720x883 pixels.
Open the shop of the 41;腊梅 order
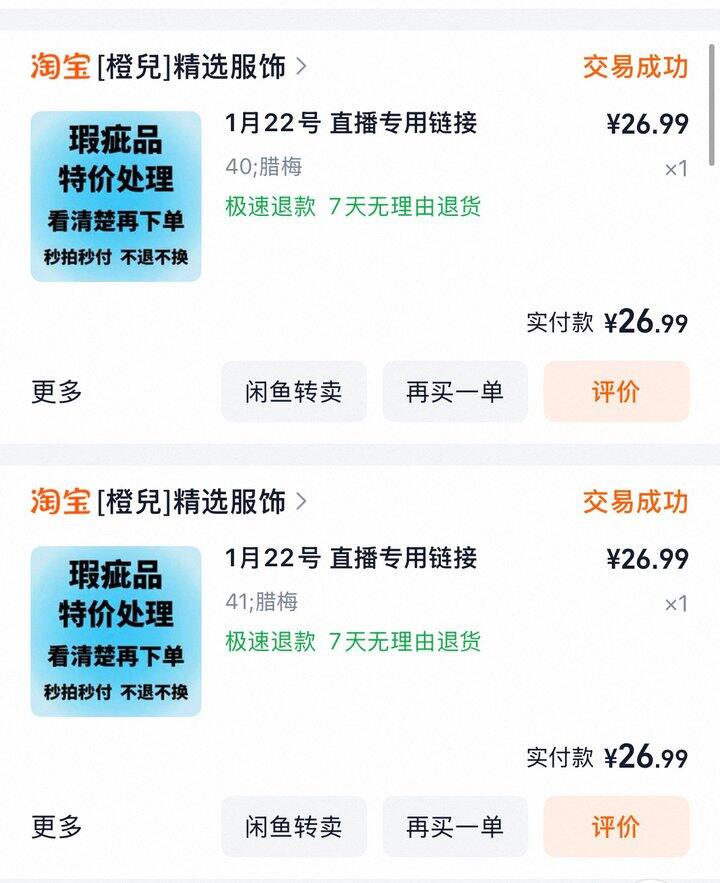coord(169,501)
